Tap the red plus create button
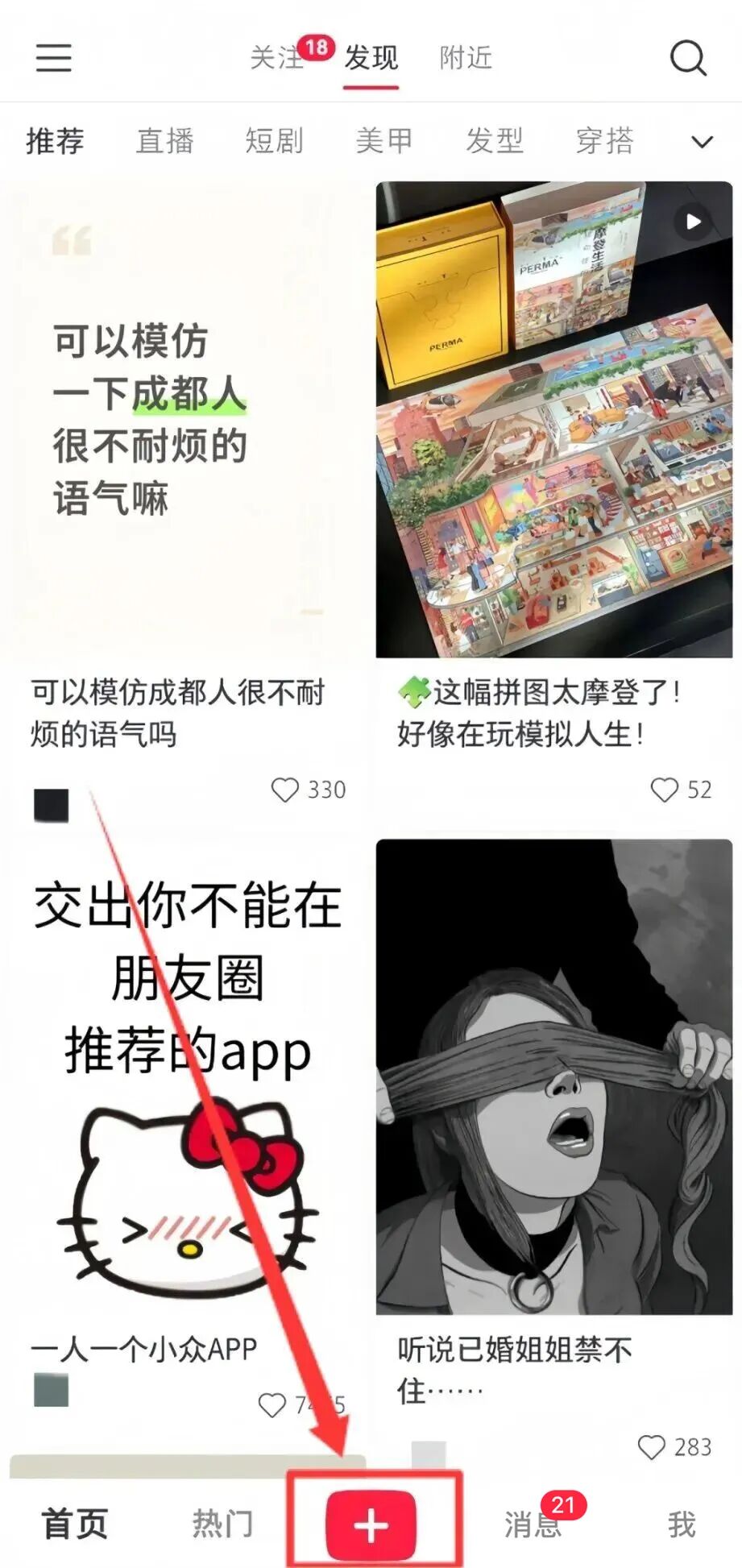The height and width of the screenshot is (1568, 742). pos(371,1525)
